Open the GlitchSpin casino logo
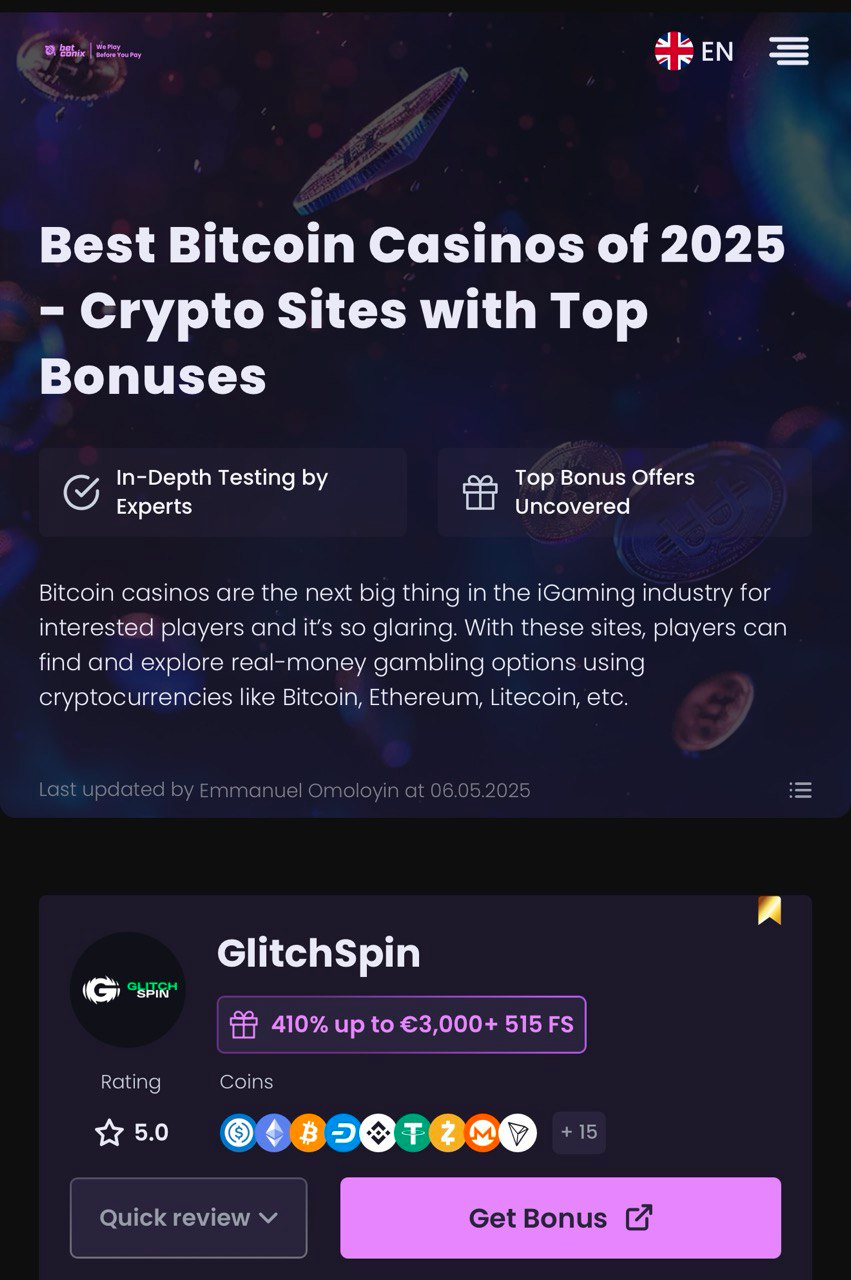This screenshot has height=1280, width=851. tap(128, 989)
